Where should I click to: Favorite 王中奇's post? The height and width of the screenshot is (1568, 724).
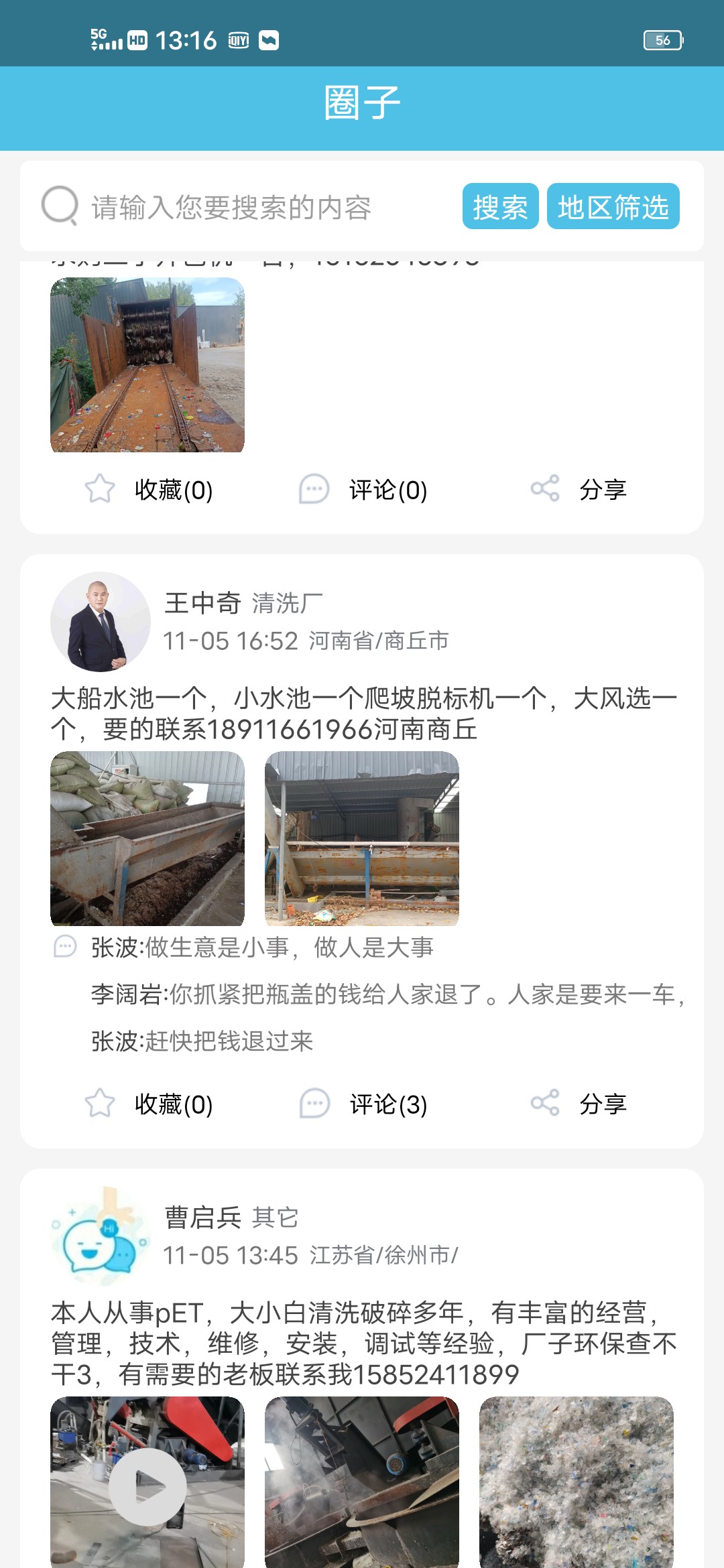[149, 1104]
